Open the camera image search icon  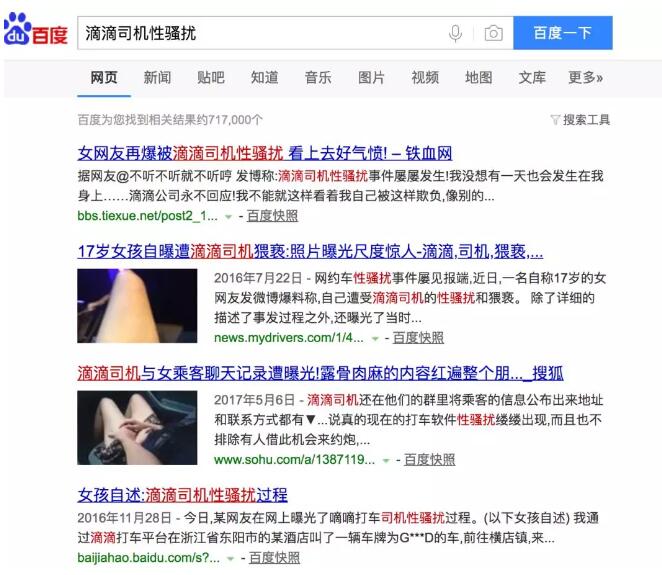coord(493,33)
